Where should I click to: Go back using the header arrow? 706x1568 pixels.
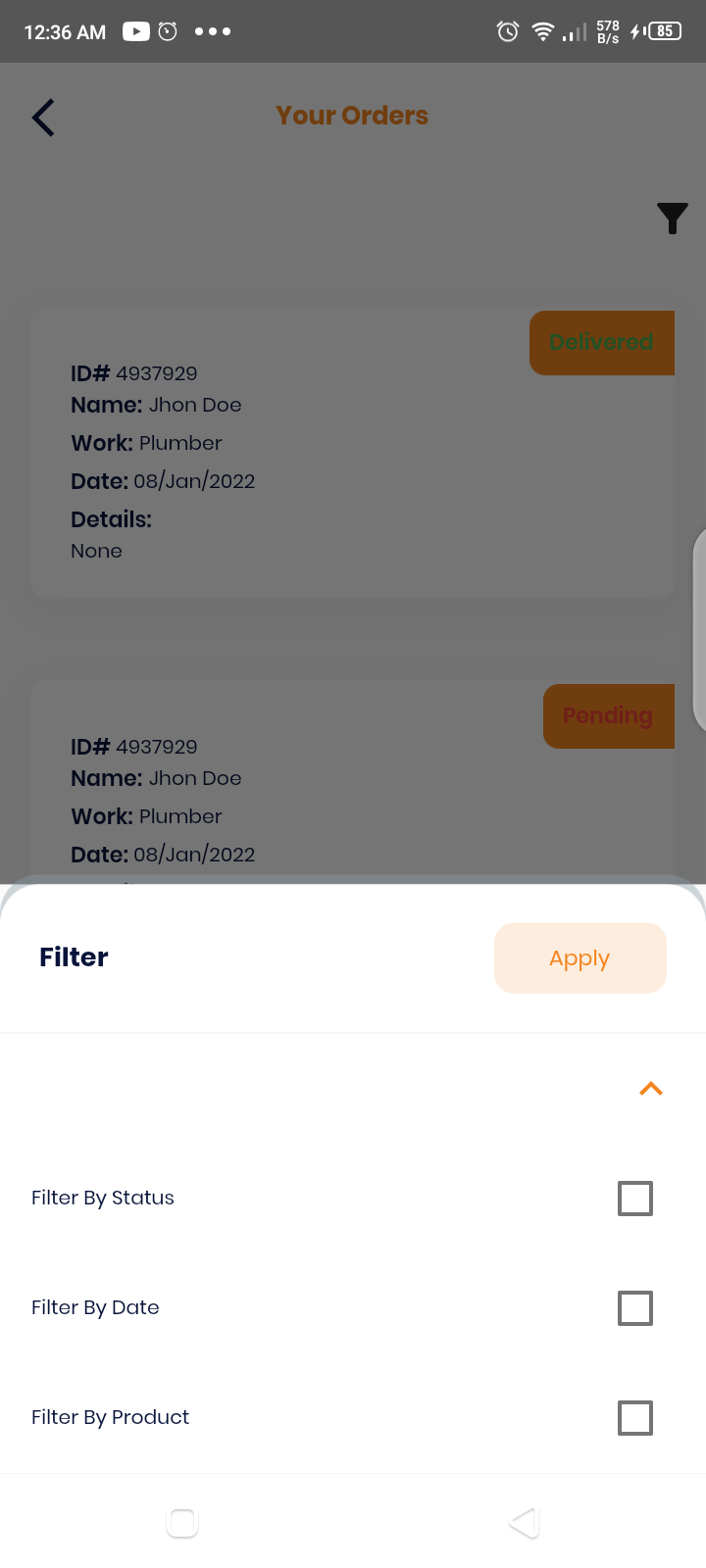(43, 118)
